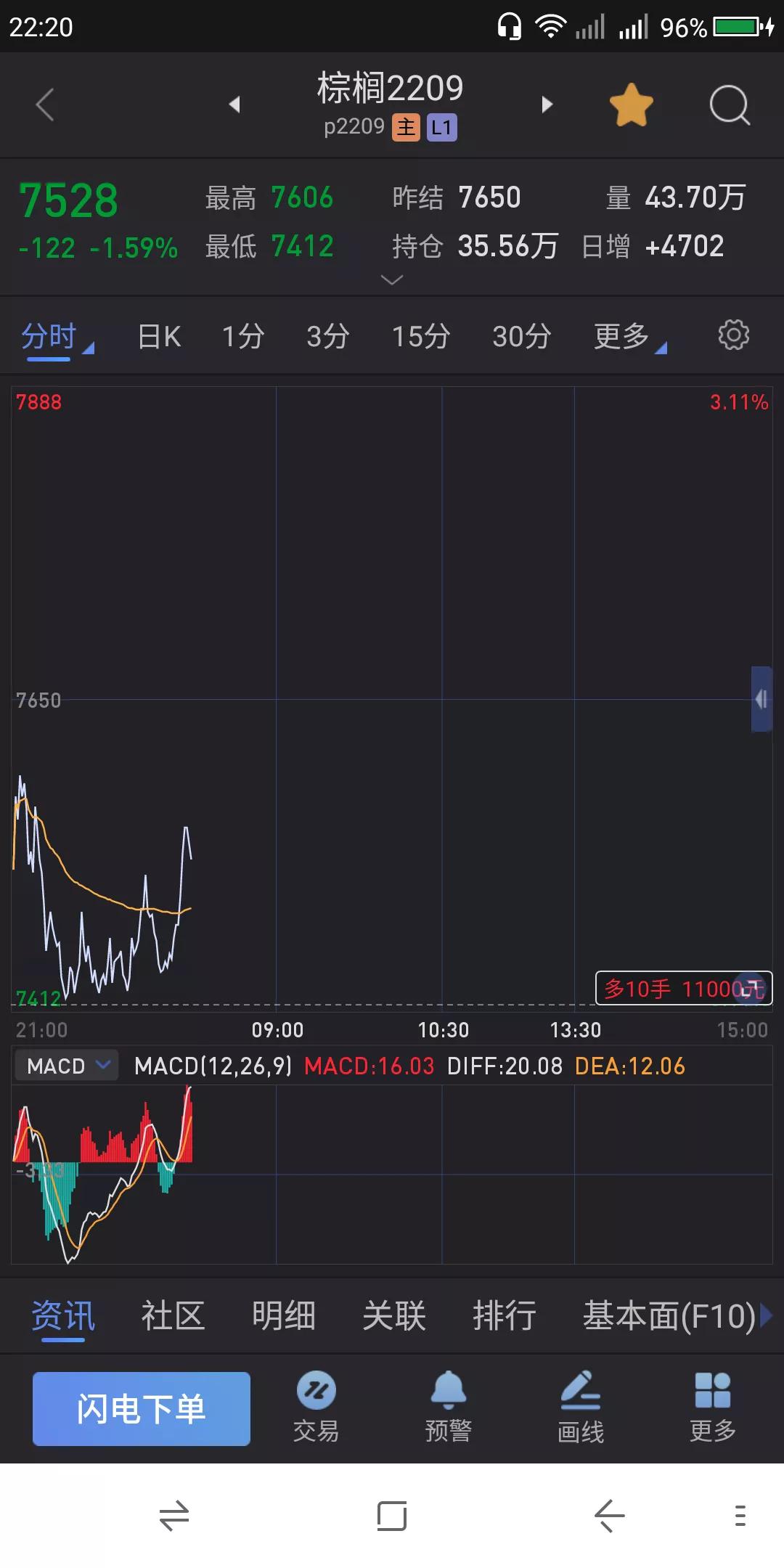The image size is (784, 1568).
Task: Open the MACD indicator dropdown
Action: (66, 1066)
